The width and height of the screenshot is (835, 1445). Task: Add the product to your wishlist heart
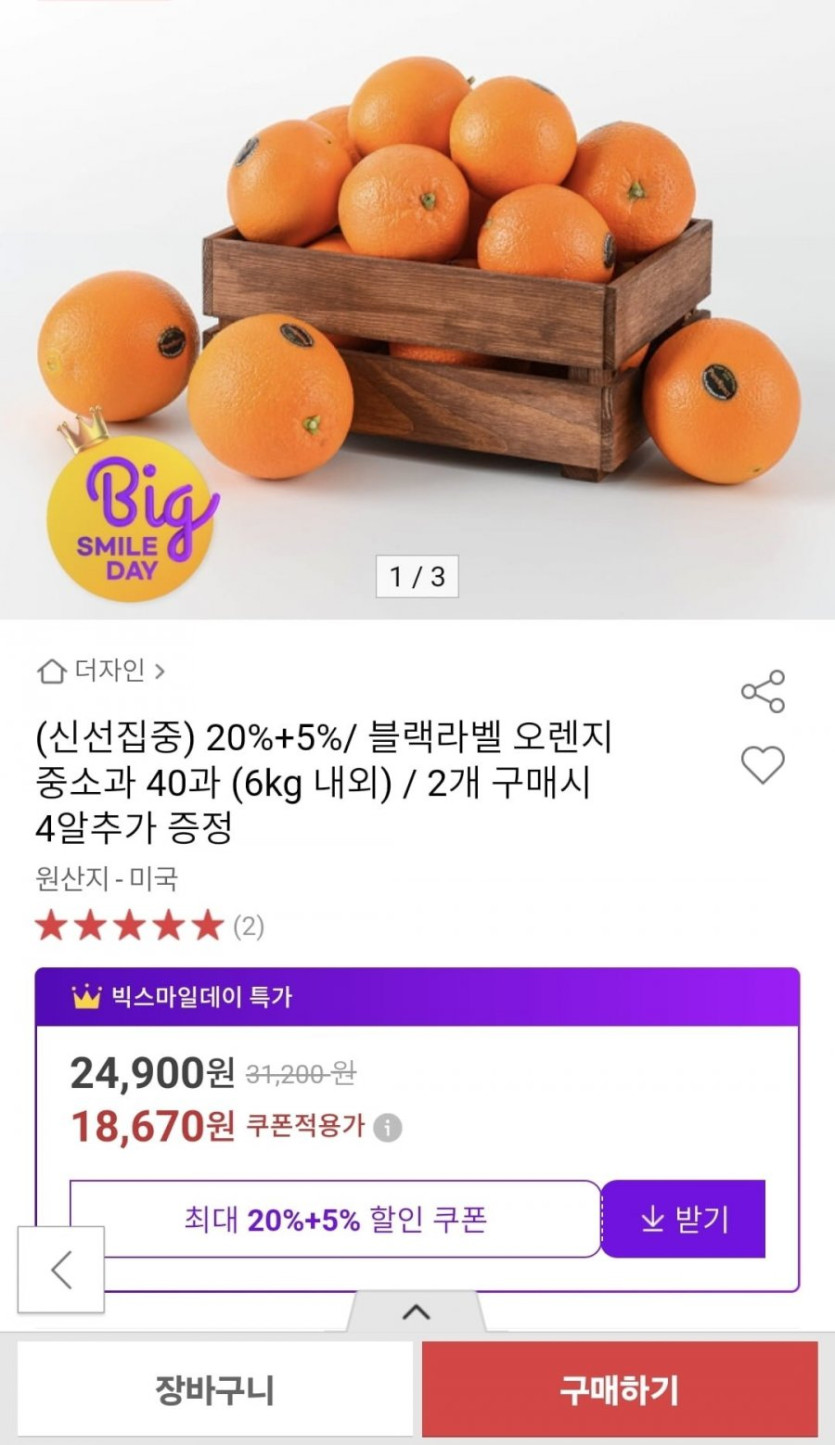click(762, 766)
